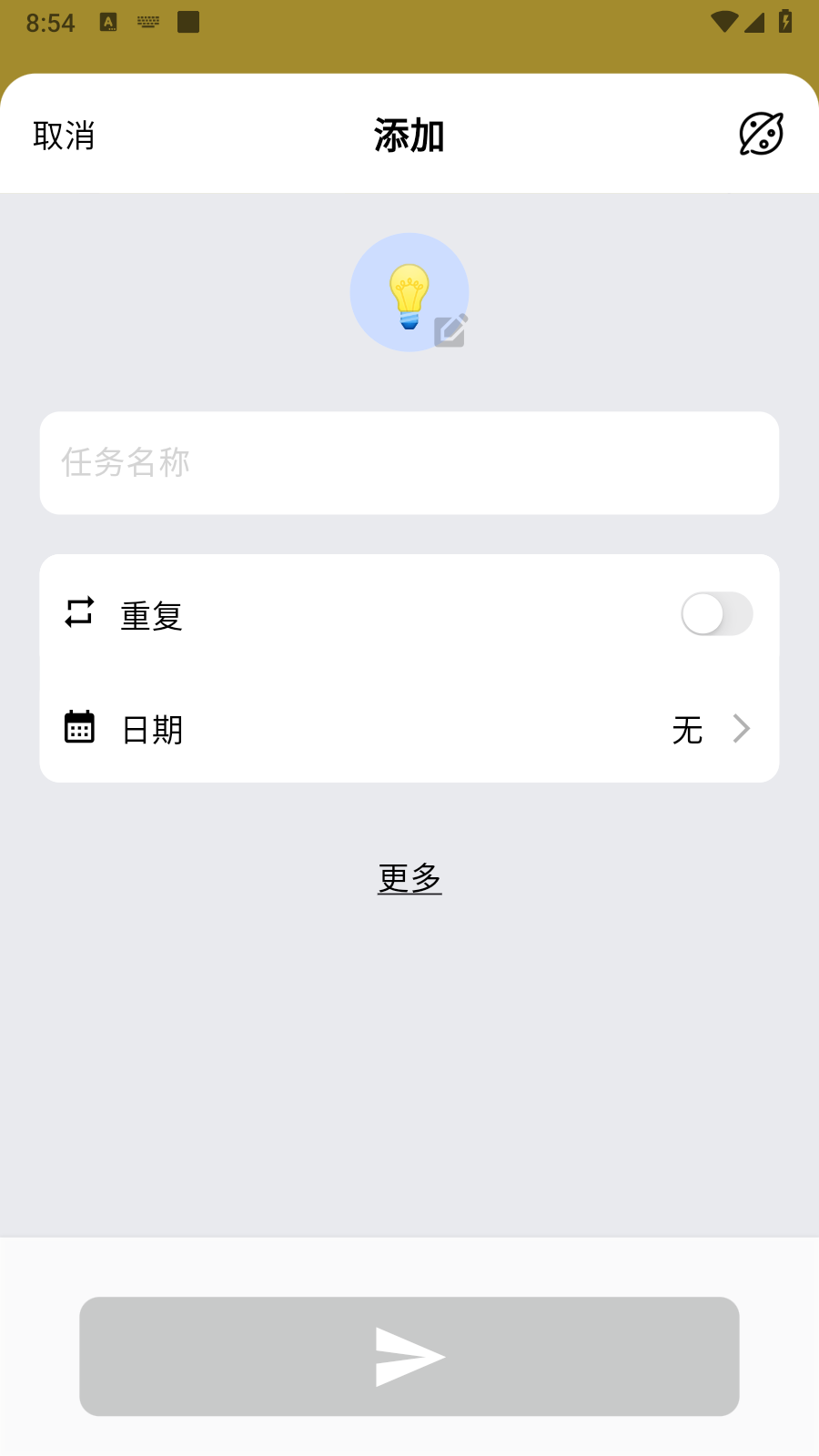
Task: Submit the task with the send button
Action: (x=409, y=1356)
